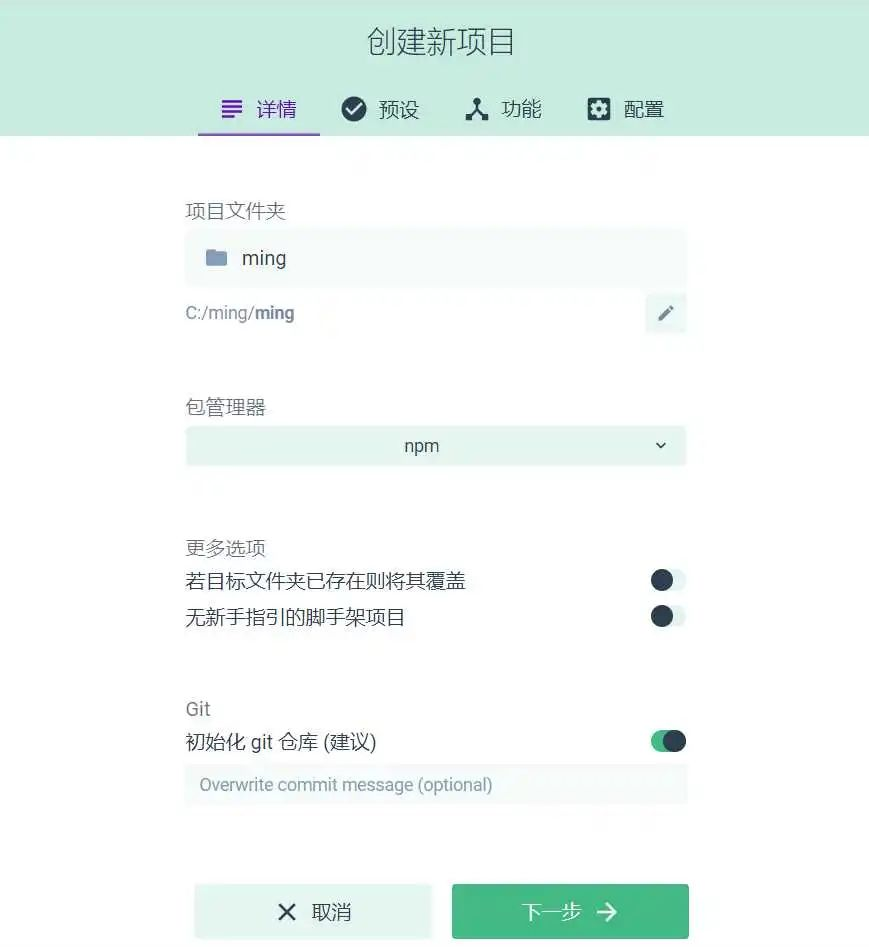Tap the pencil icon to edit path
This screenshot has width=869, height=947.
click(665, 313)
